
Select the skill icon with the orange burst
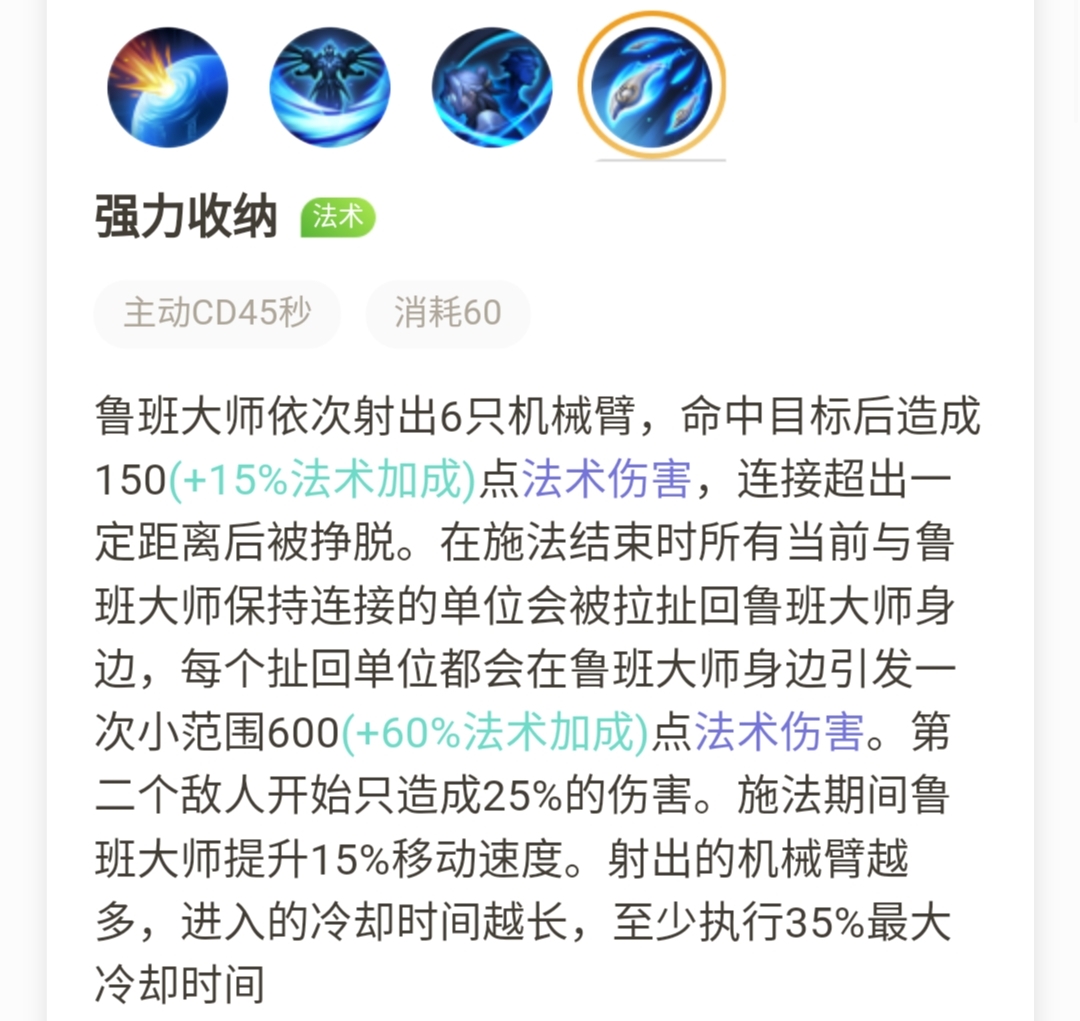coord(167,87)
